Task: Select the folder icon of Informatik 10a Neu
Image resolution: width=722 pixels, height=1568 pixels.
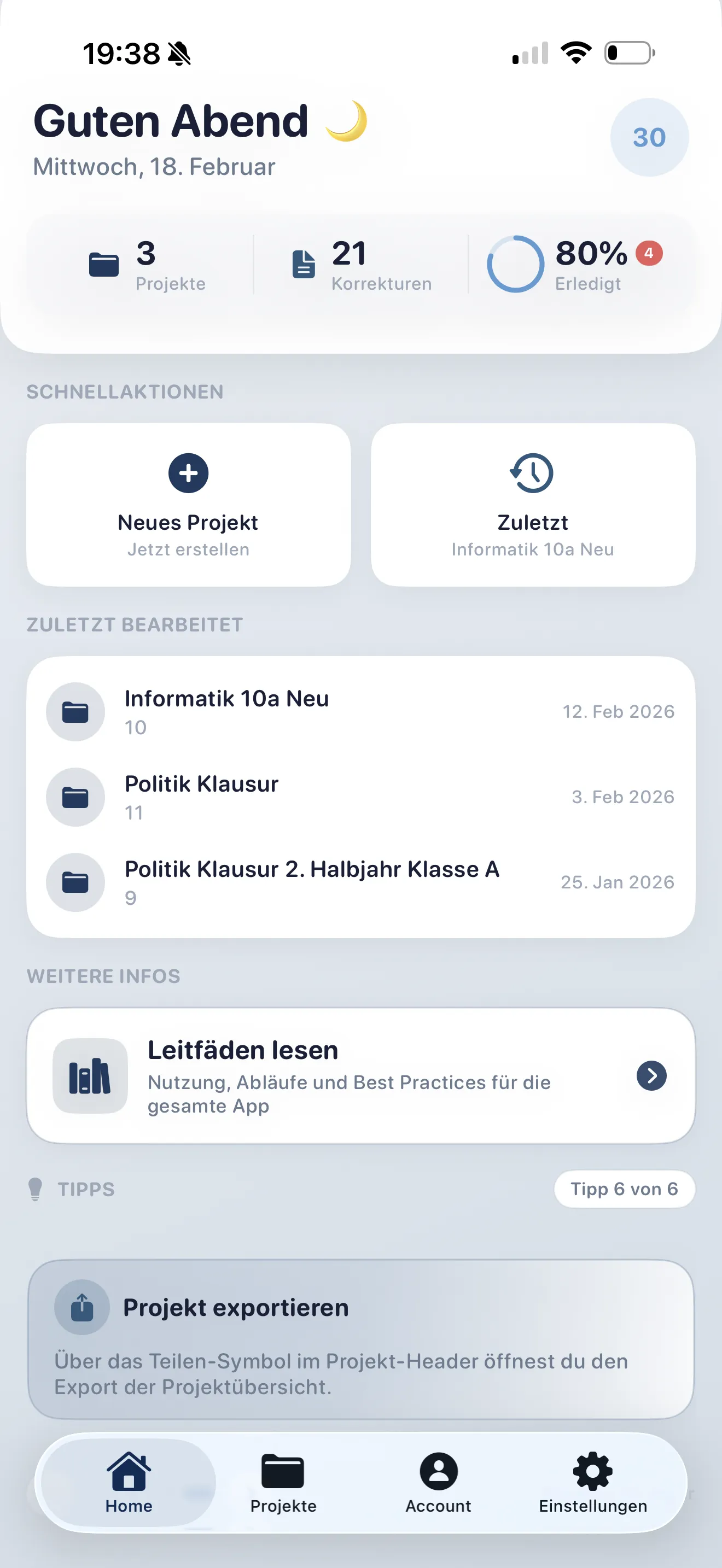Action: (75, 712)
